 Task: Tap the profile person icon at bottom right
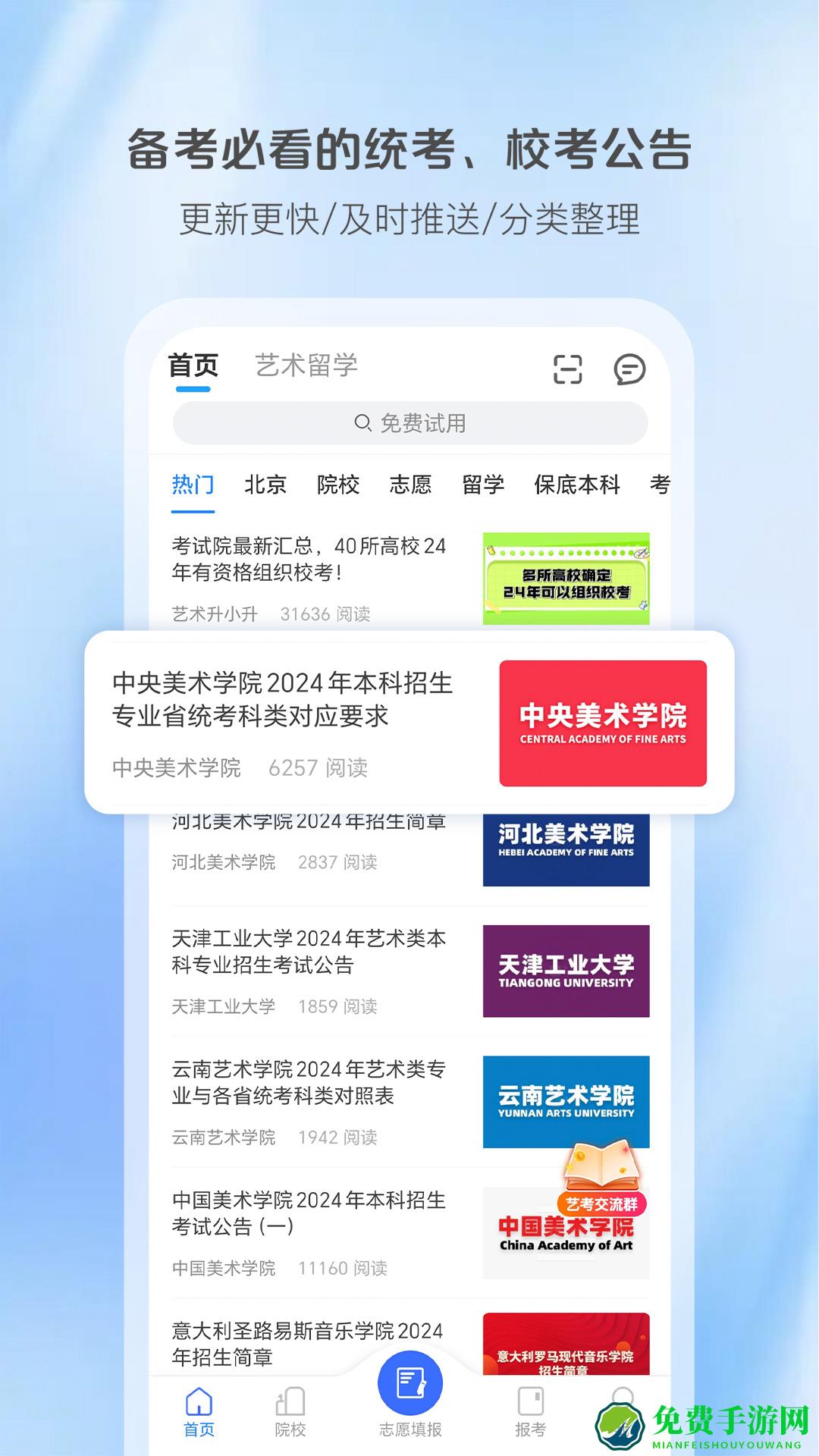tap(623, 1399)
